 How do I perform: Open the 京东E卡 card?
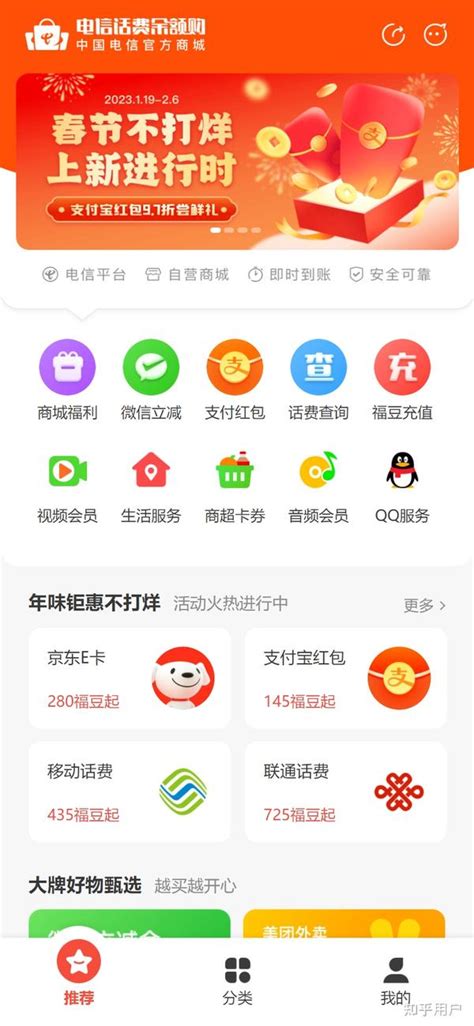130,679
